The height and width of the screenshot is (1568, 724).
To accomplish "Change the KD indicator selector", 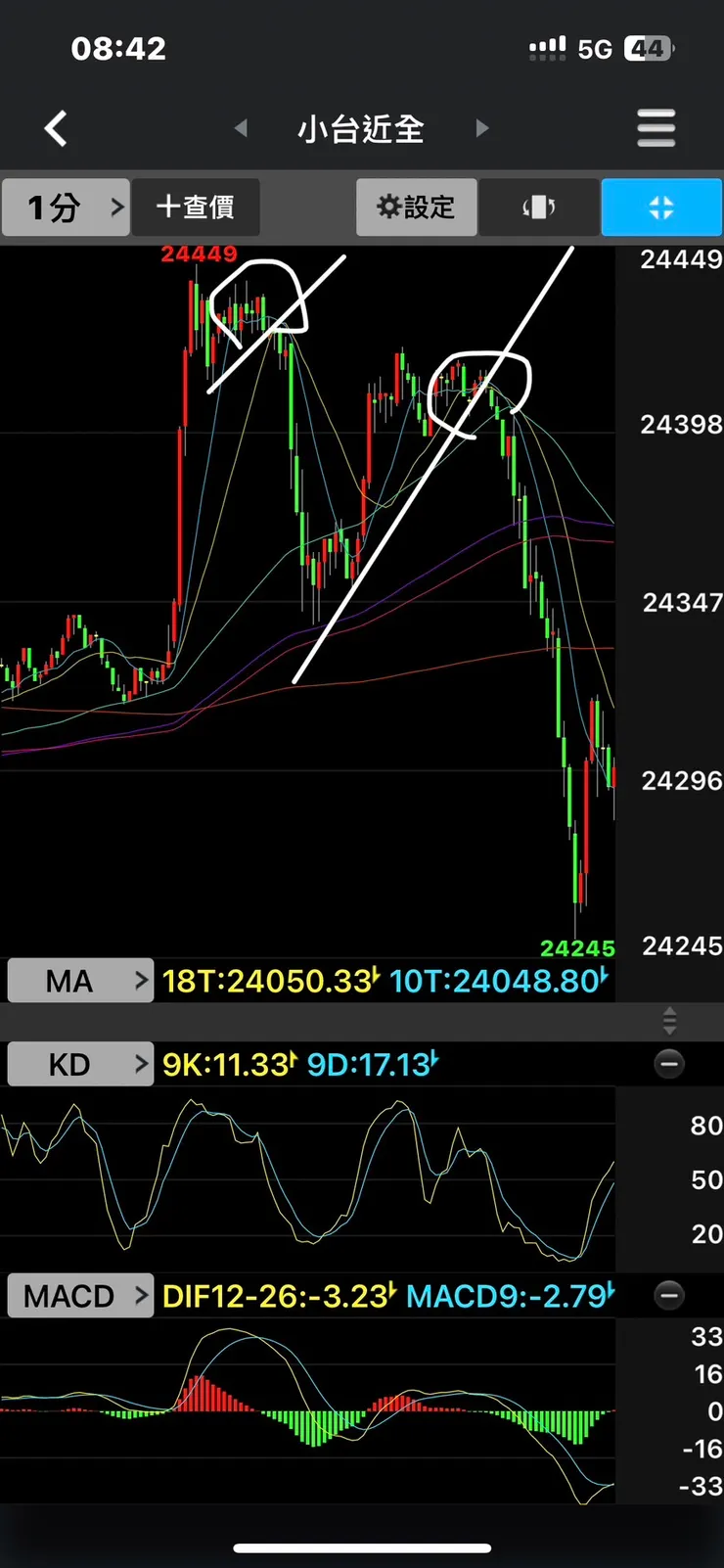I will click(x=80, y=1064).
